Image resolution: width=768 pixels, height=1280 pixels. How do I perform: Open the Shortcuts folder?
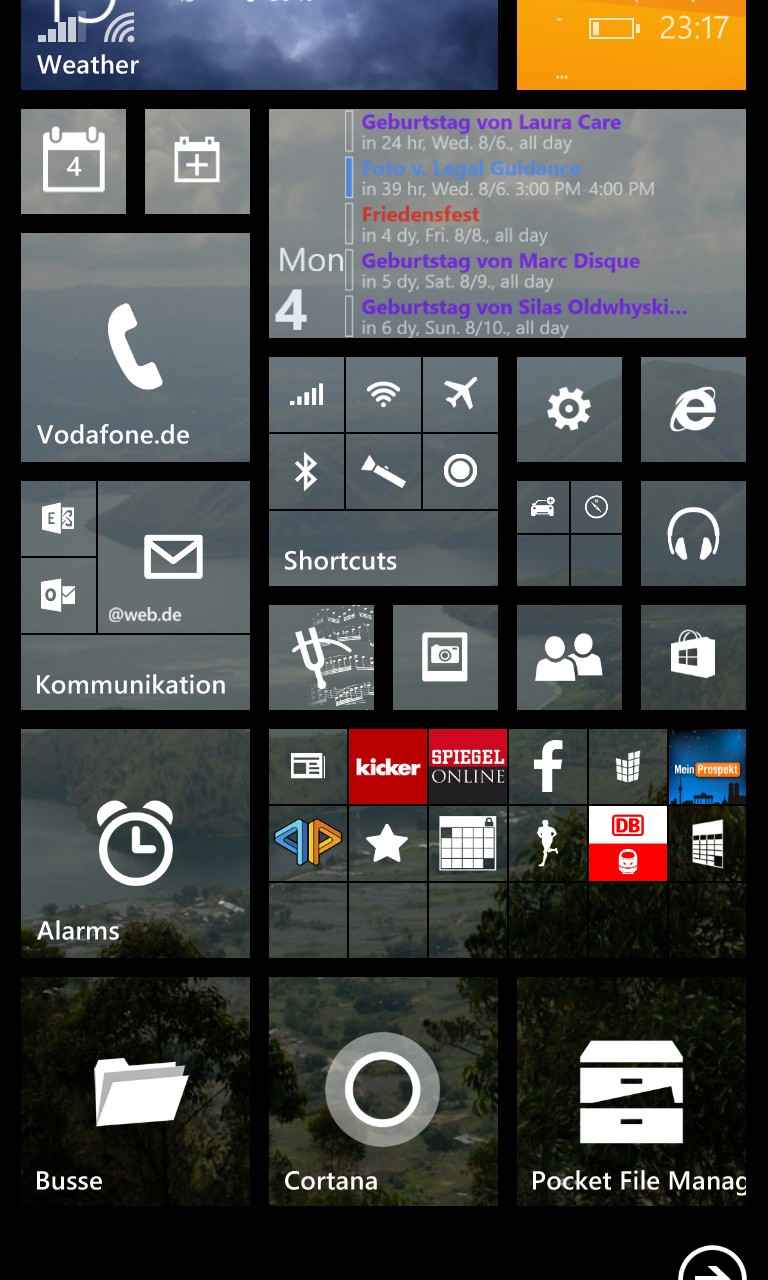click(383, 549)
